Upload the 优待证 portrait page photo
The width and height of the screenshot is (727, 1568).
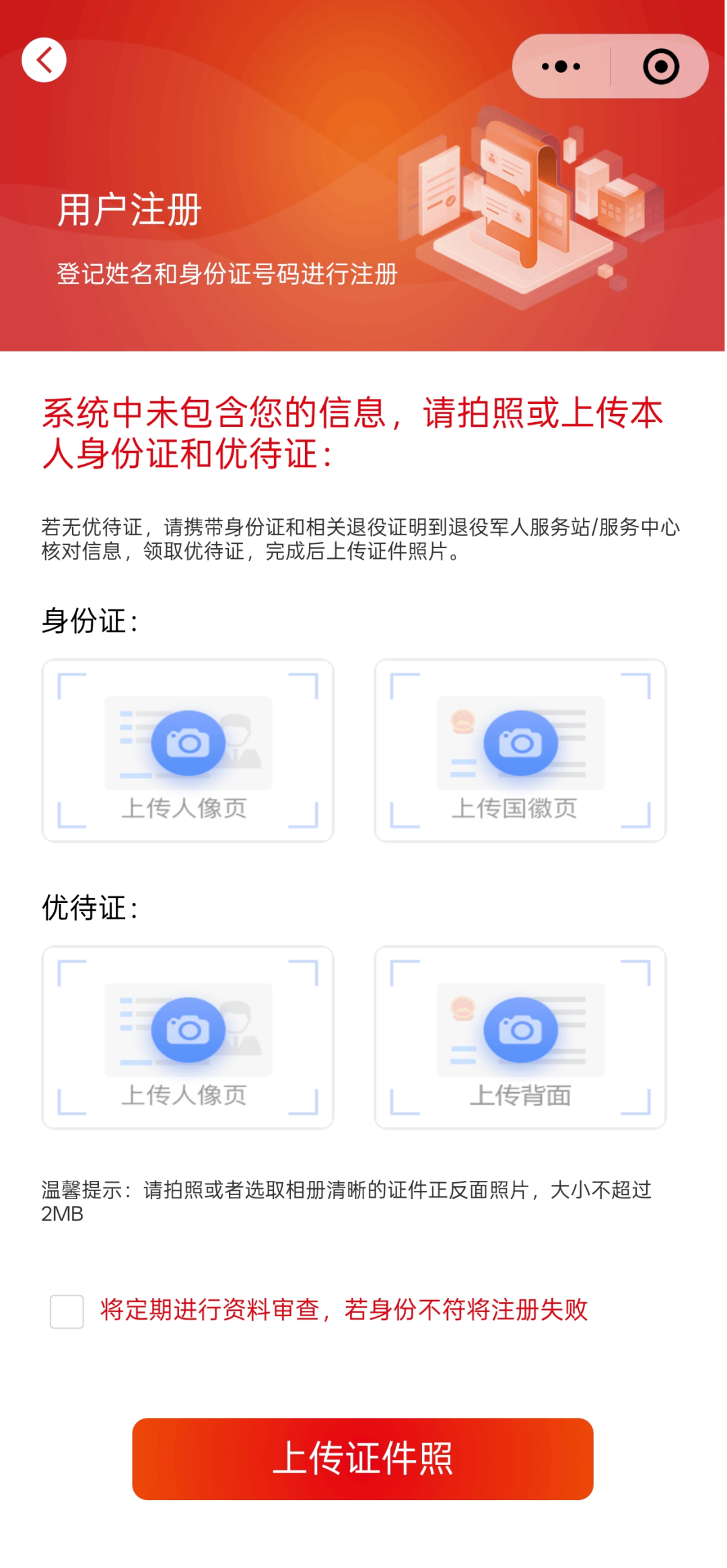click(x=188, y=1037)
